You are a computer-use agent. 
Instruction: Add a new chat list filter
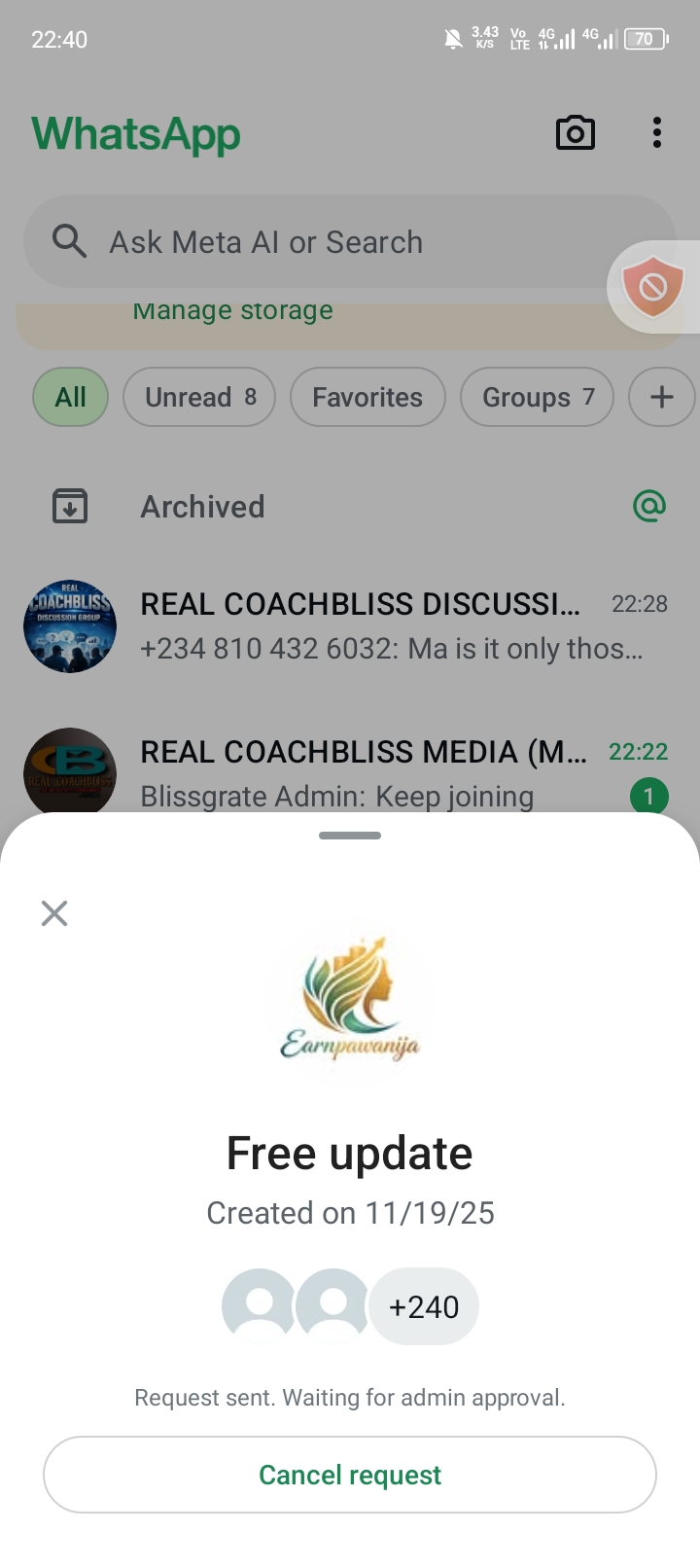[x=661, y=397]
